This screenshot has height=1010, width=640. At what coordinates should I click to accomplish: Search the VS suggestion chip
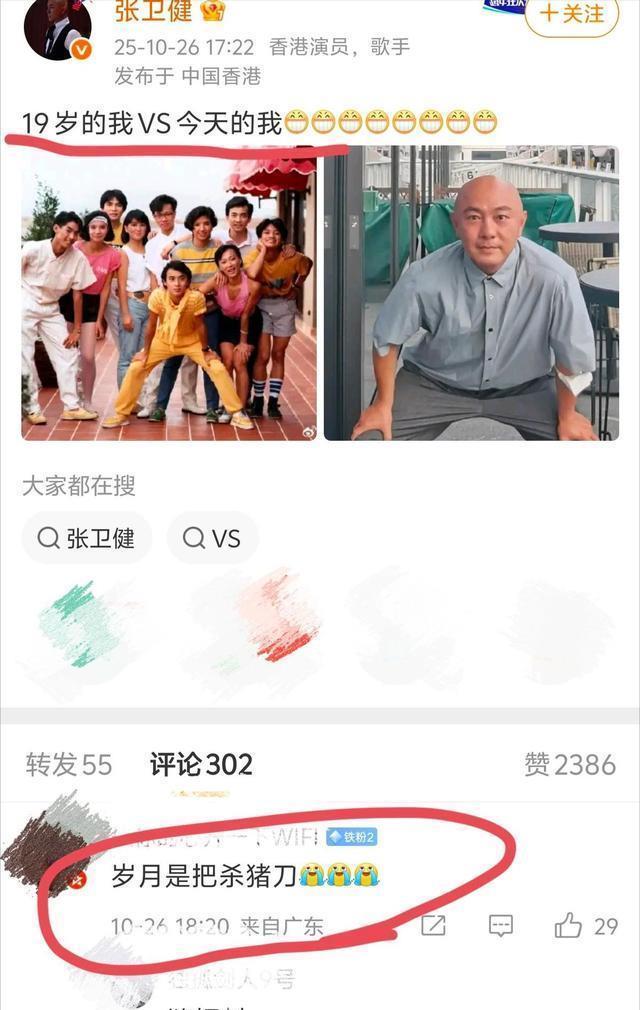[212, 538]
